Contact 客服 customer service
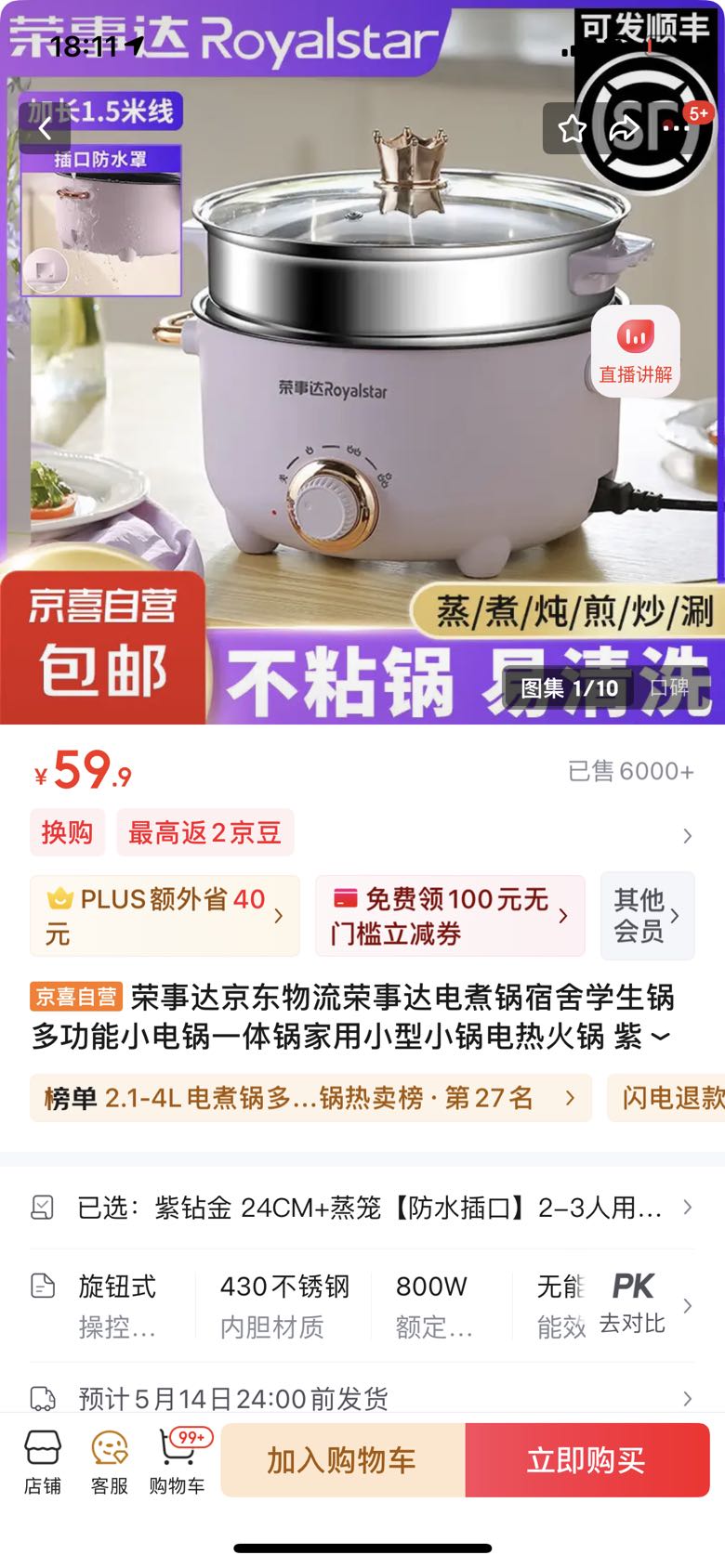The height and width of the screenshot is (1568, 725). 110,1461
